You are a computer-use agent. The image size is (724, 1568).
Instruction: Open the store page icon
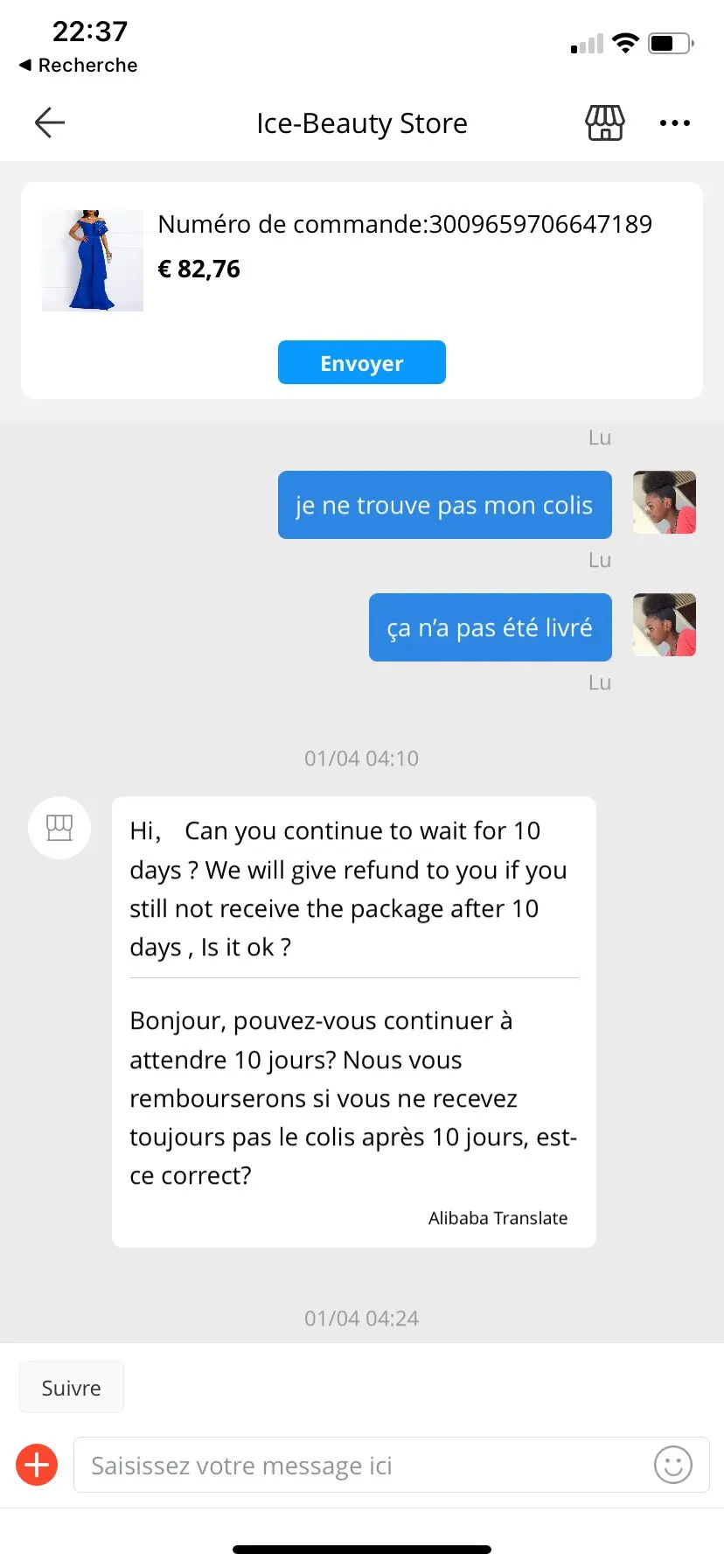point(605,123)
